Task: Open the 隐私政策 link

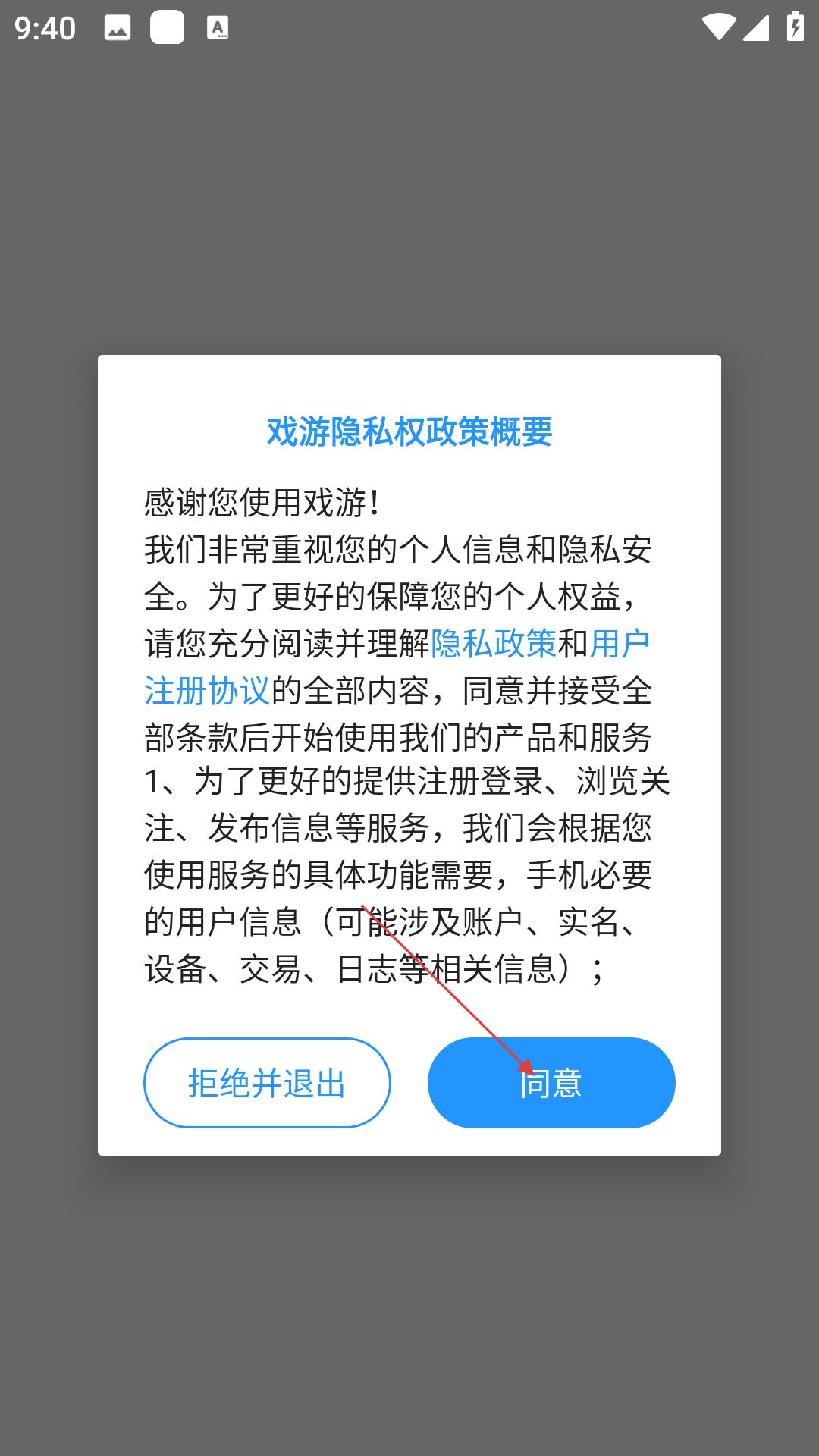Action: pyautogui.click(x=494, y=644)
